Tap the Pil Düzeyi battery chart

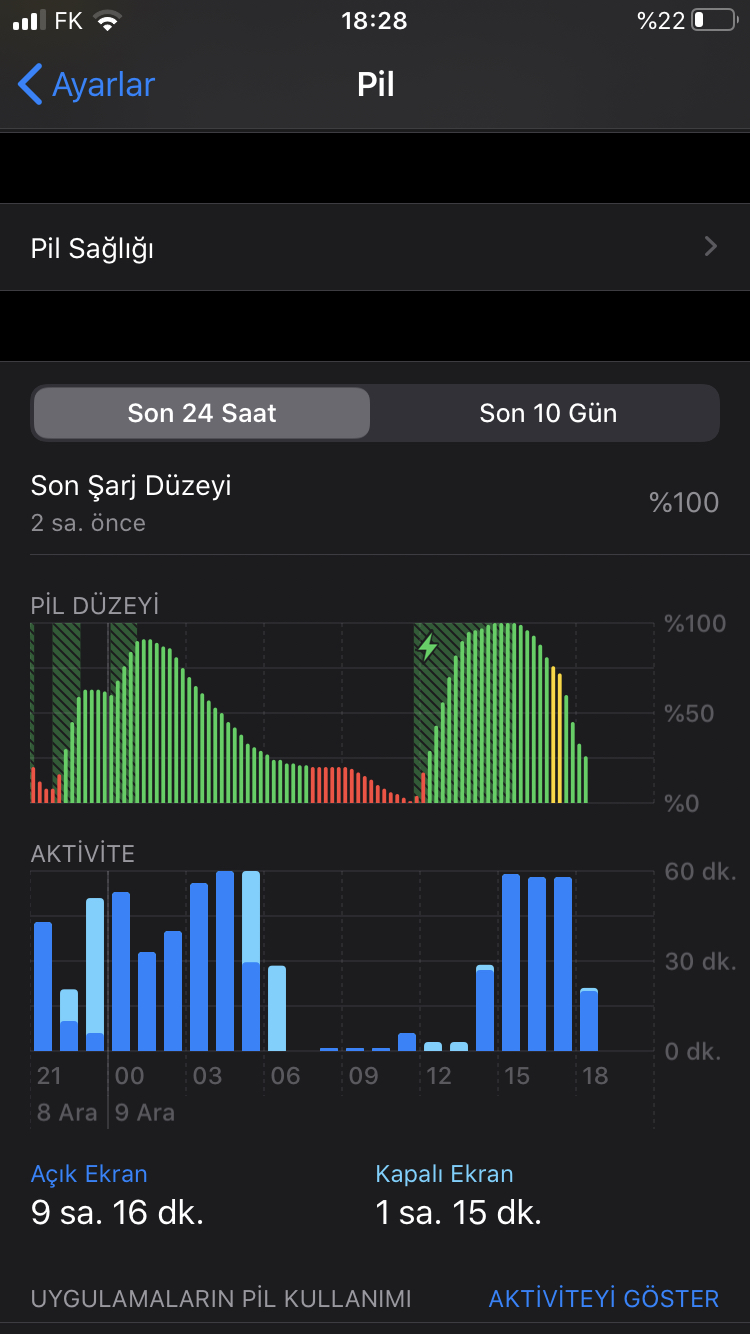343,712
